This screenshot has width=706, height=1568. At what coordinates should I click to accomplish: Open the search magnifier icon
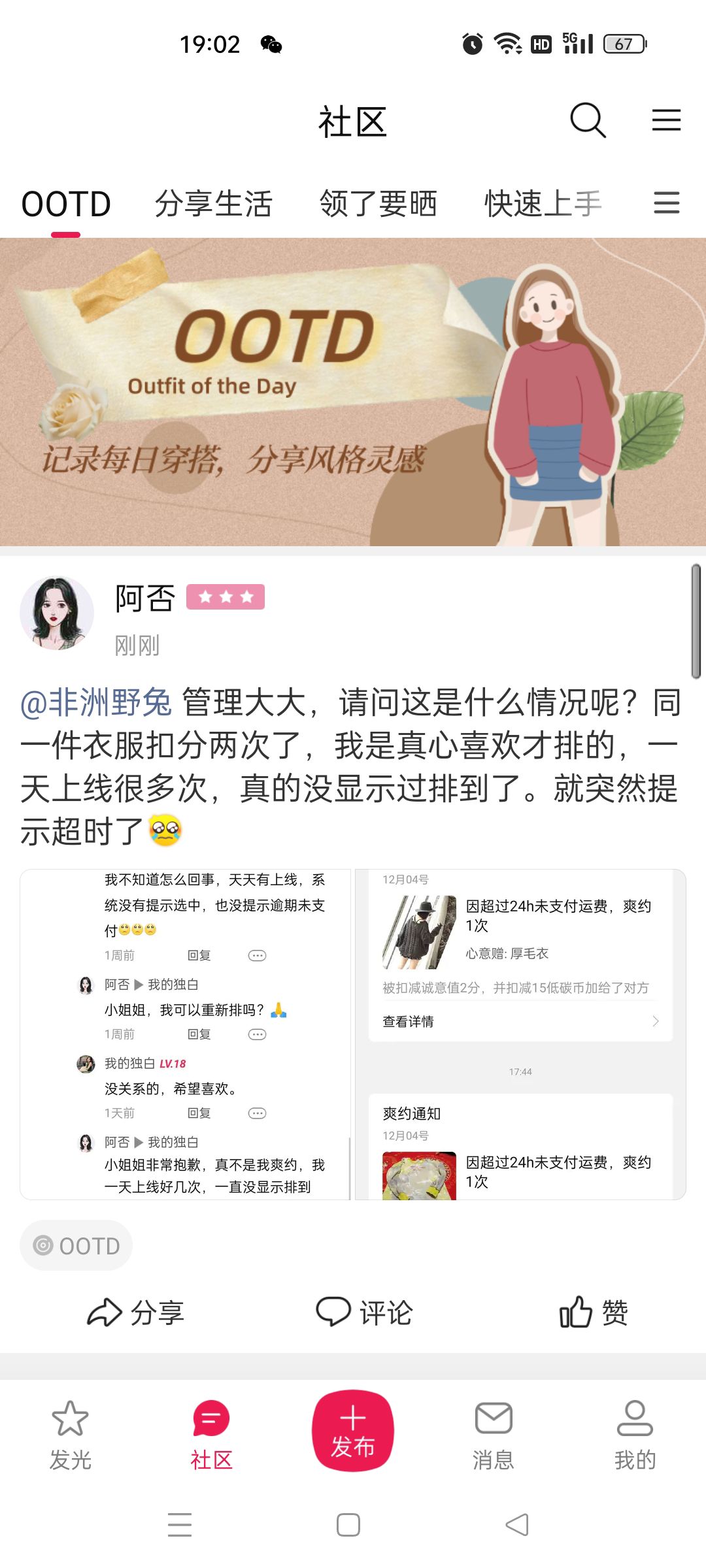[588, 120]
